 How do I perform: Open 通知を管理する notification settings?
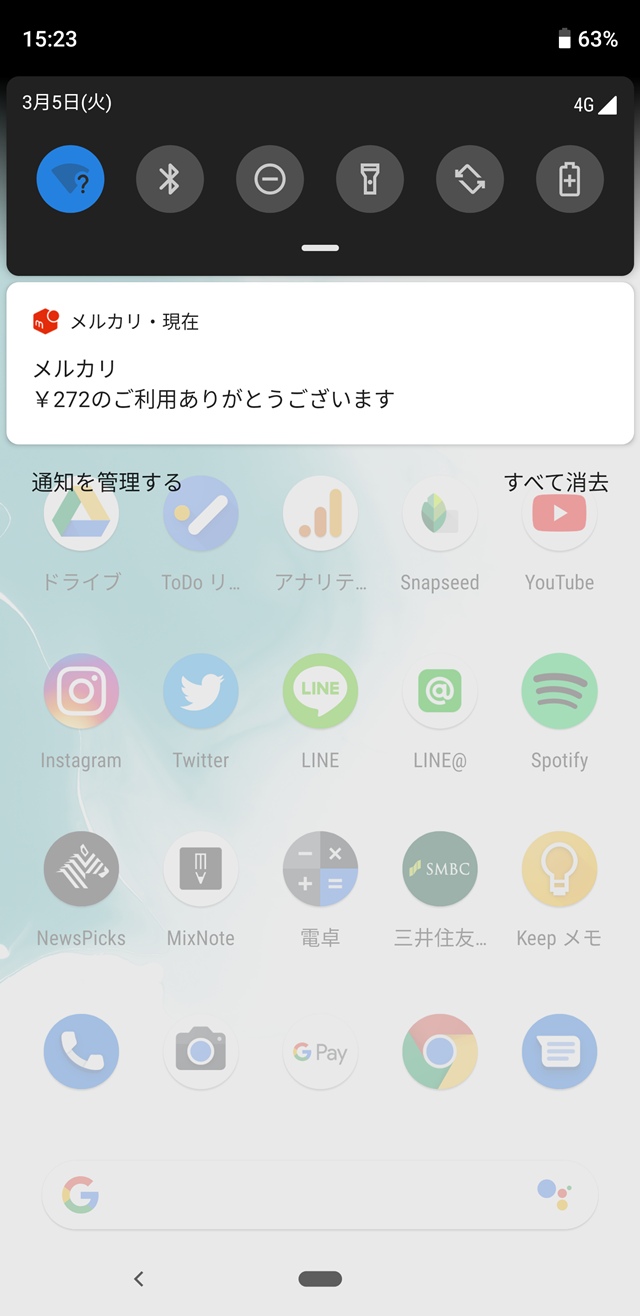pyautogui.click(x=107, y=483)
